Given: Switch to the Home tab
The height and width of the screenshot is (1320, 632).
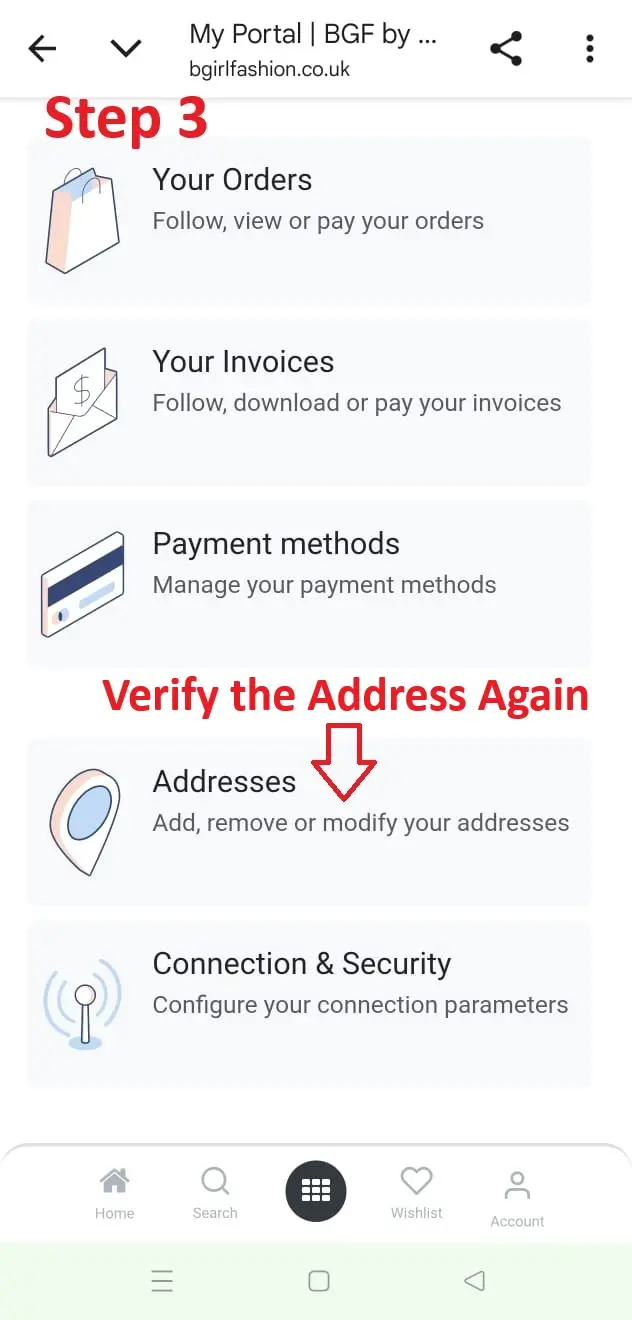Looking at the screenshot, I should click(x=114, y=1194).
